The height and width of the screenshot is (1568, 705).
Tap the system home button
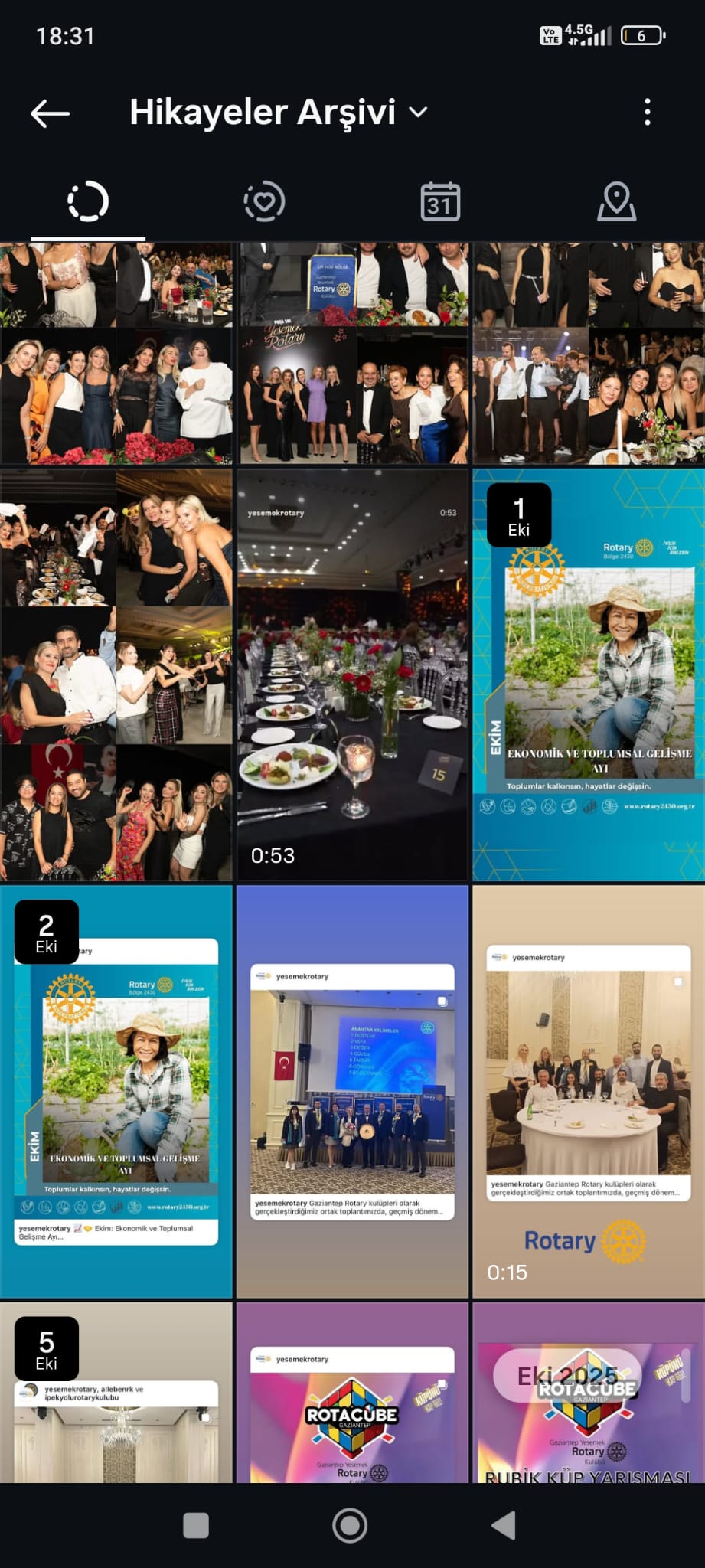click(x=350, y=1525)
